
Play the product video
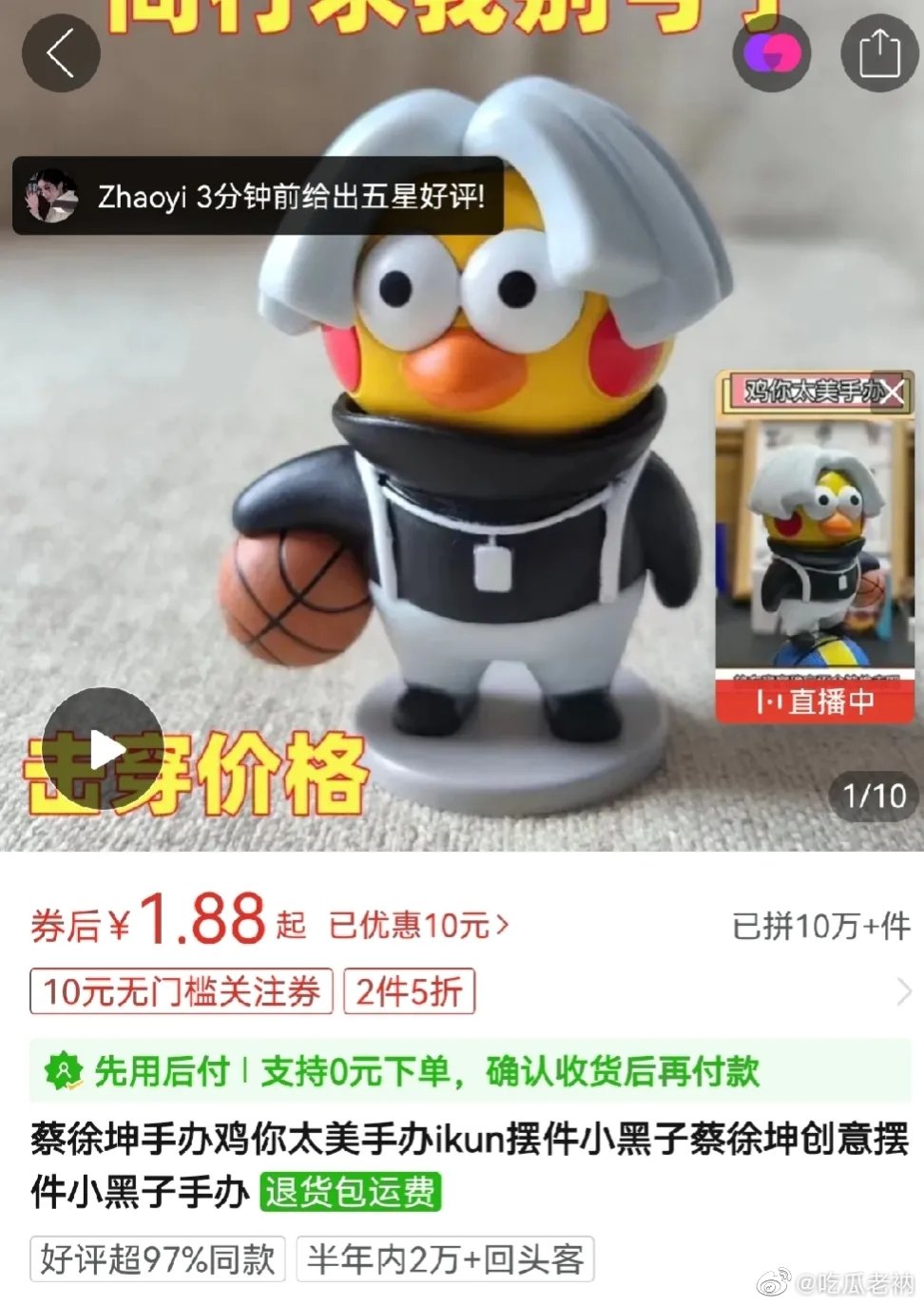tap(103, 750)
